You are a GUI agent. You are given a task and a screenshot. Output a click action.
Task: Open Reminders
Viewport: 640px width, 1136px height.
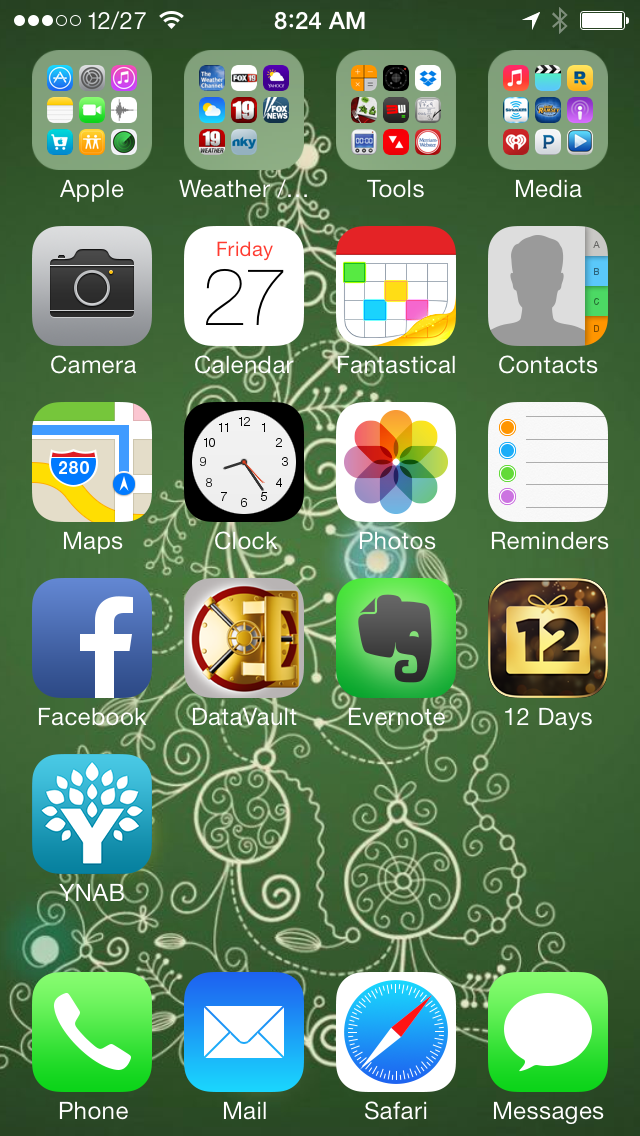click(x=548, y=462)
